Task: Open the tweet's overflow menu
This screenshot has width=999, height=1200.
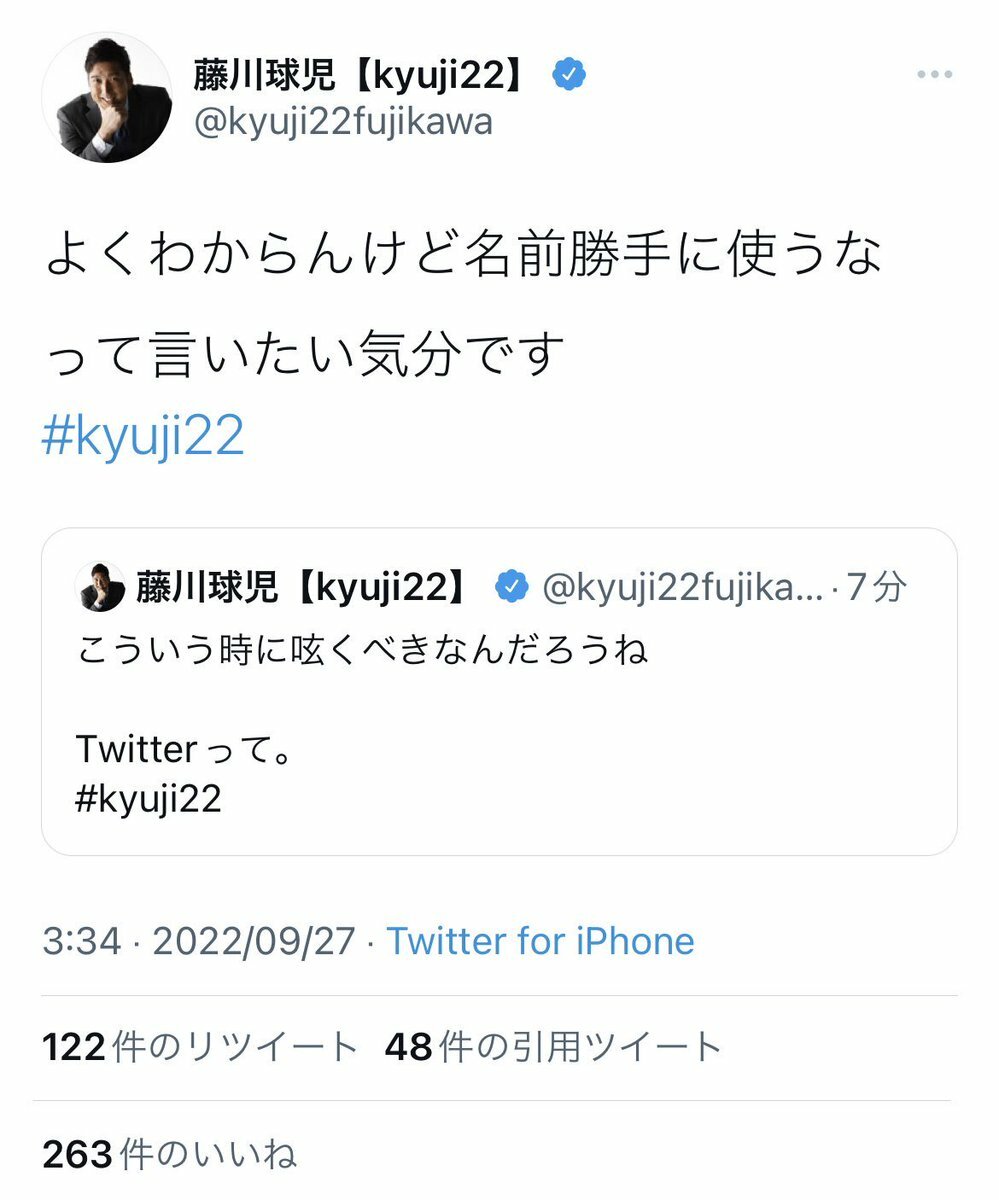Action: (x=934, y=75)
